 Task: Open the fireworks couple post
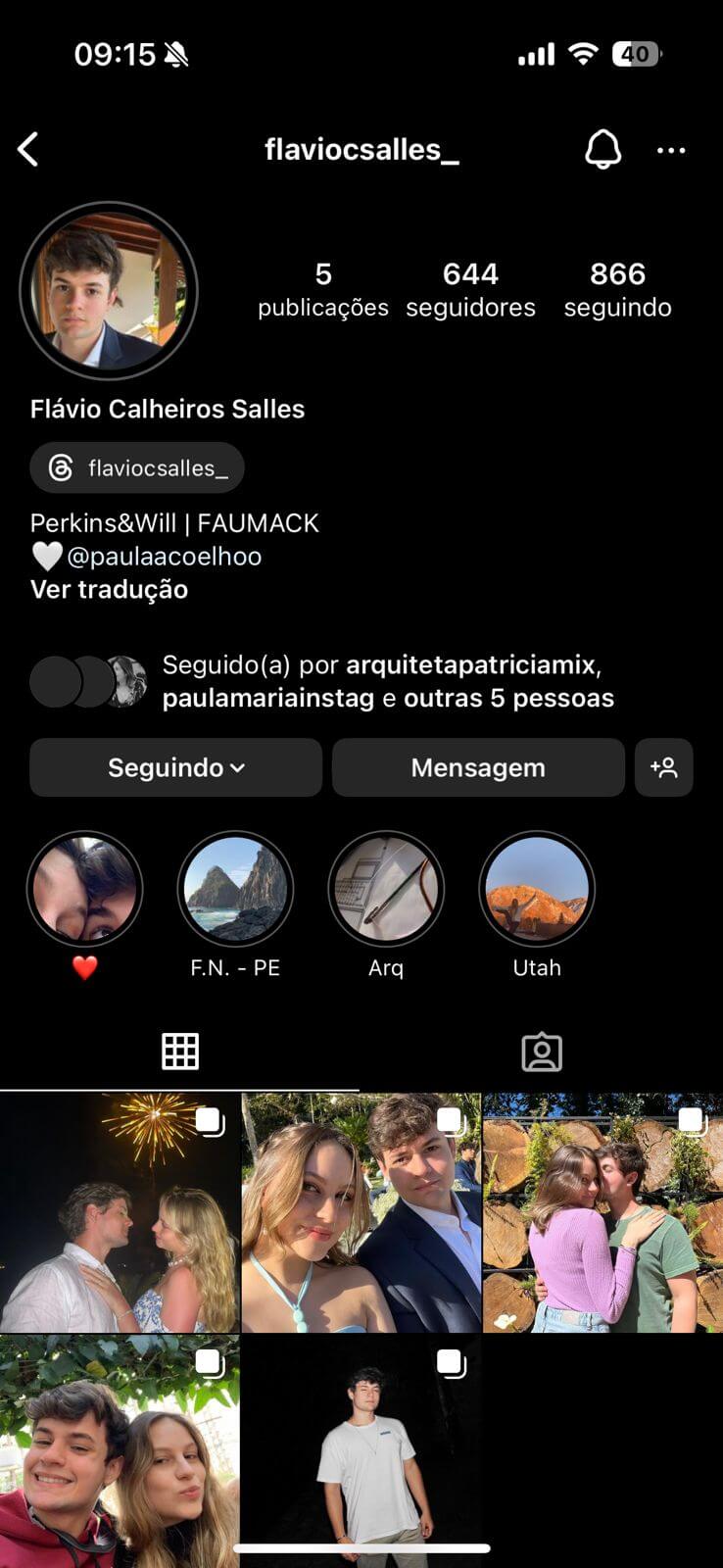point(120,1212)
